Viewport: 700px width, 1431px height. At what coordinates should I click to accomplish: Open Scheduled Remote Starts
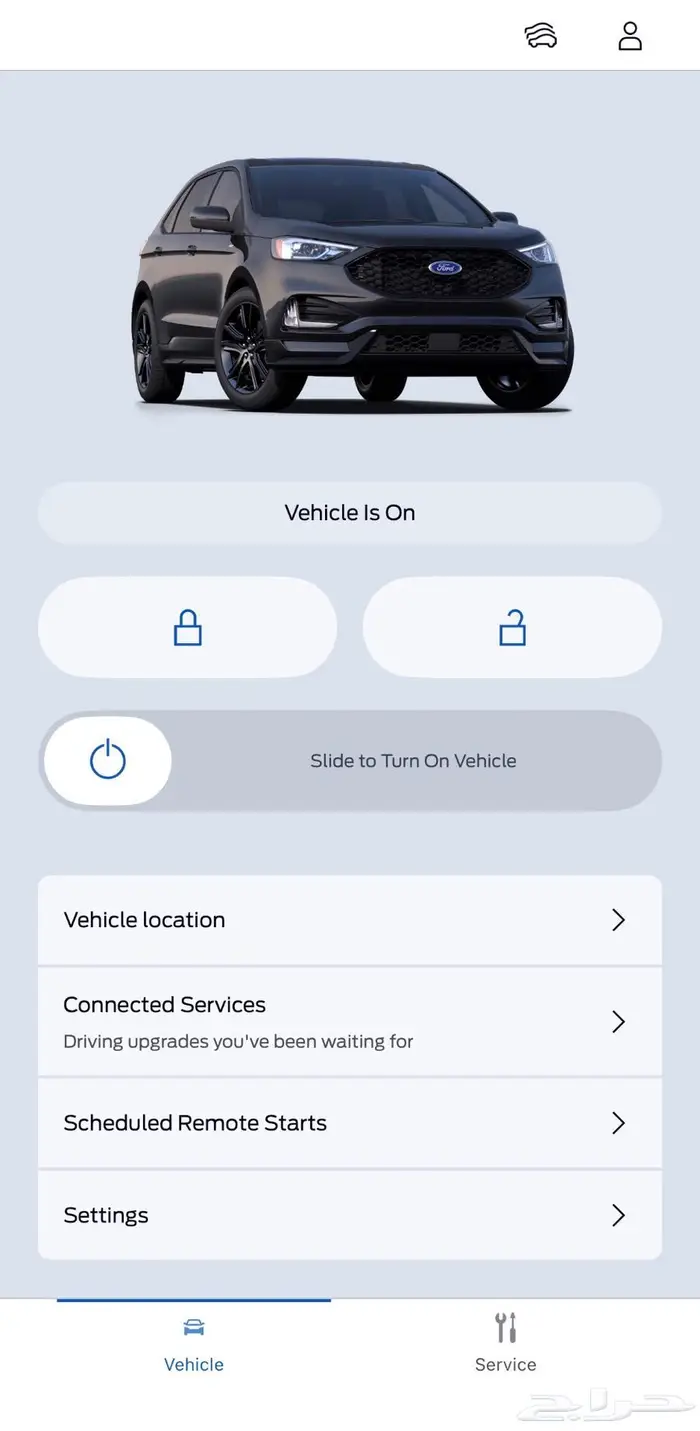(349, 1123)
